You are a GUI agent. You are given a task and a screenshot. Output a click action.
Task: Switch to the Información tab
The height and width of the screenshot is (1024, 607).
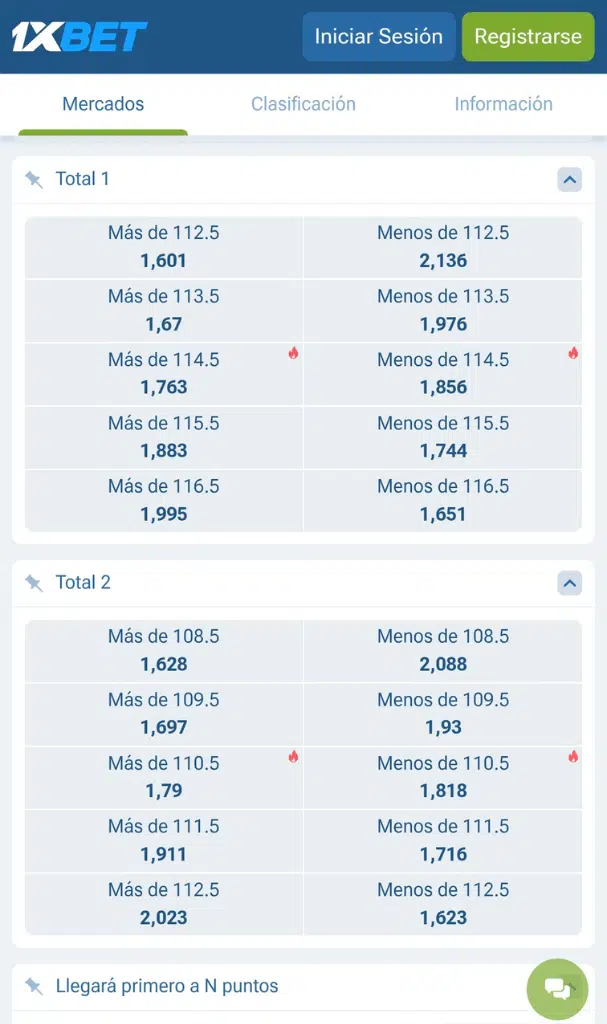[503, 104]
